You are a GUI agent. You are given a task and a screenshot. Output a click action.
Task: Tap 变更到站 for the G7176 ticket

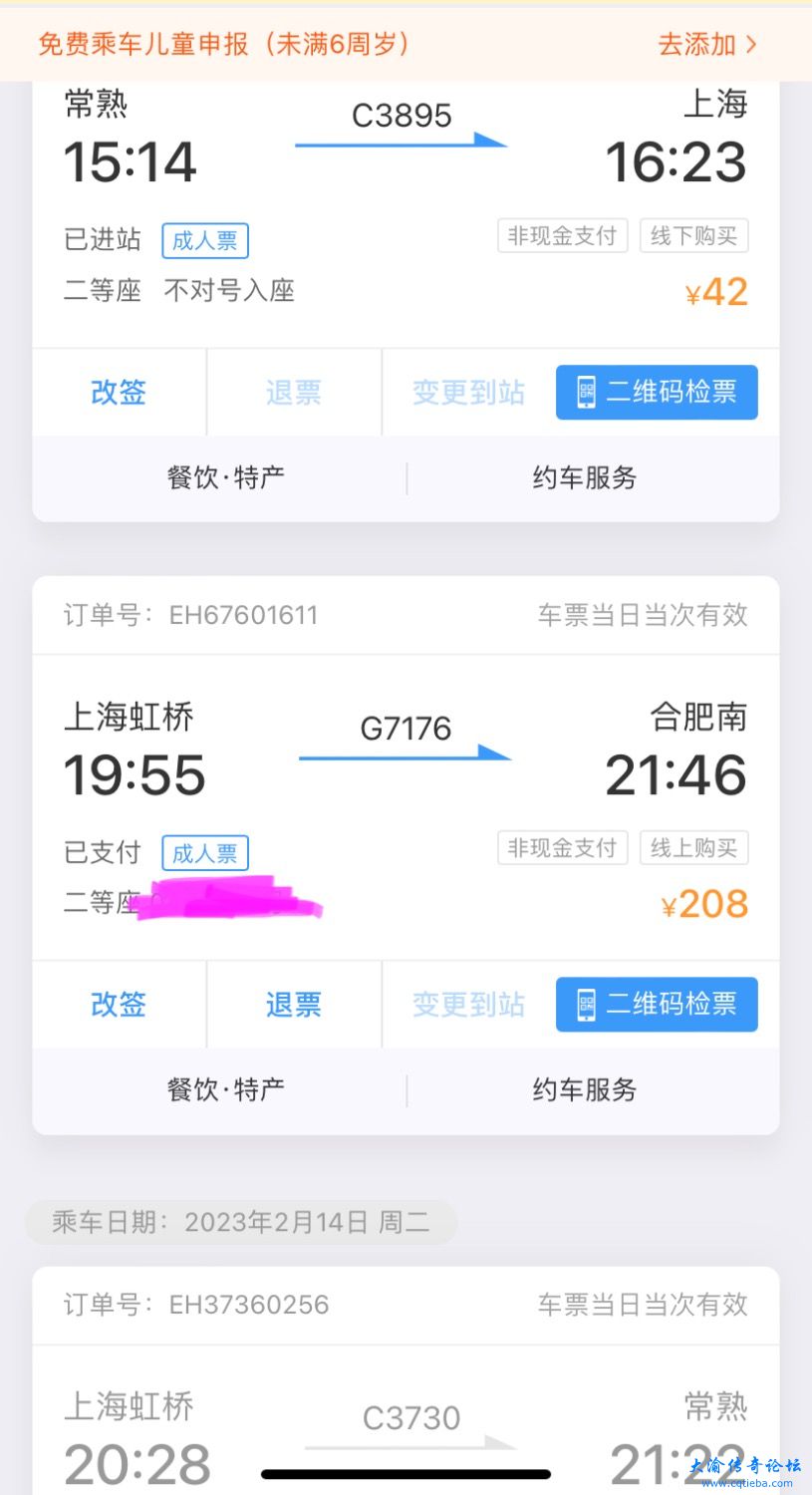[x=468, y=1004]
